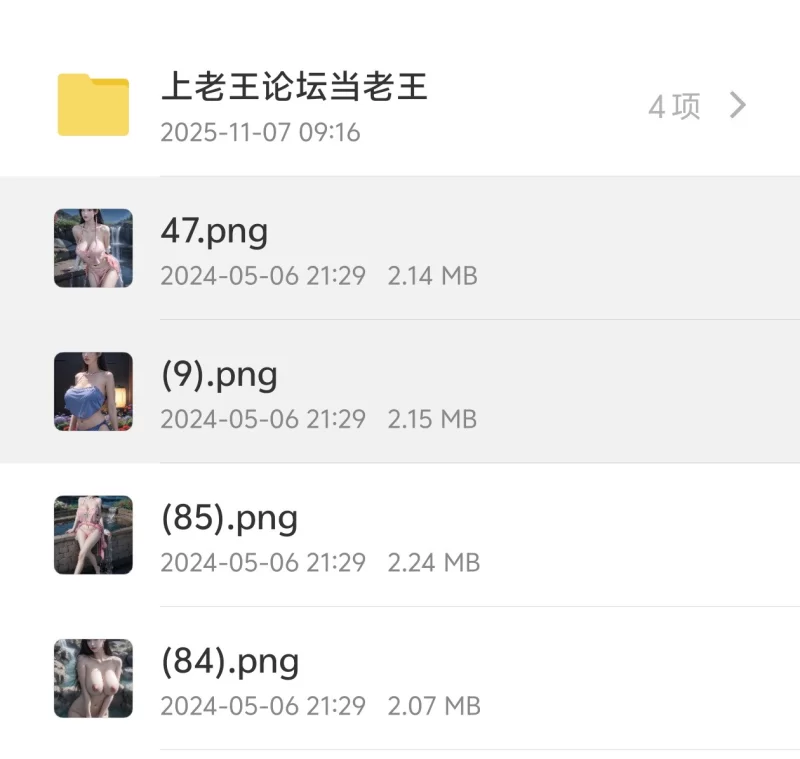The height and width of the screenshot is (759, 800).
Task: Select the (9).png file row
Action: (219, 376)
